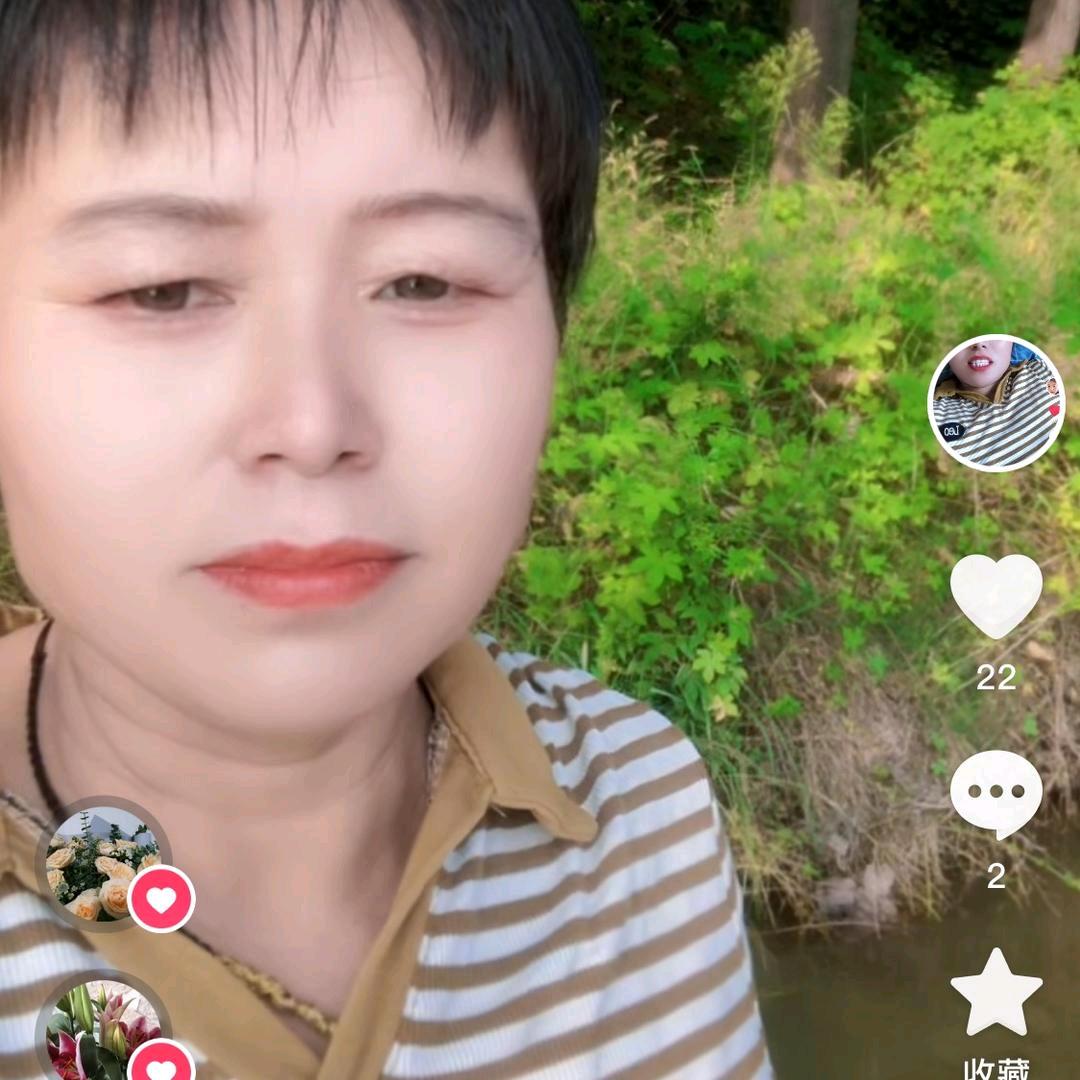The width and height of the screenshot is (1080, 1080).
Task: Open the rose bouquet avatar
Action: click(103, 864)
